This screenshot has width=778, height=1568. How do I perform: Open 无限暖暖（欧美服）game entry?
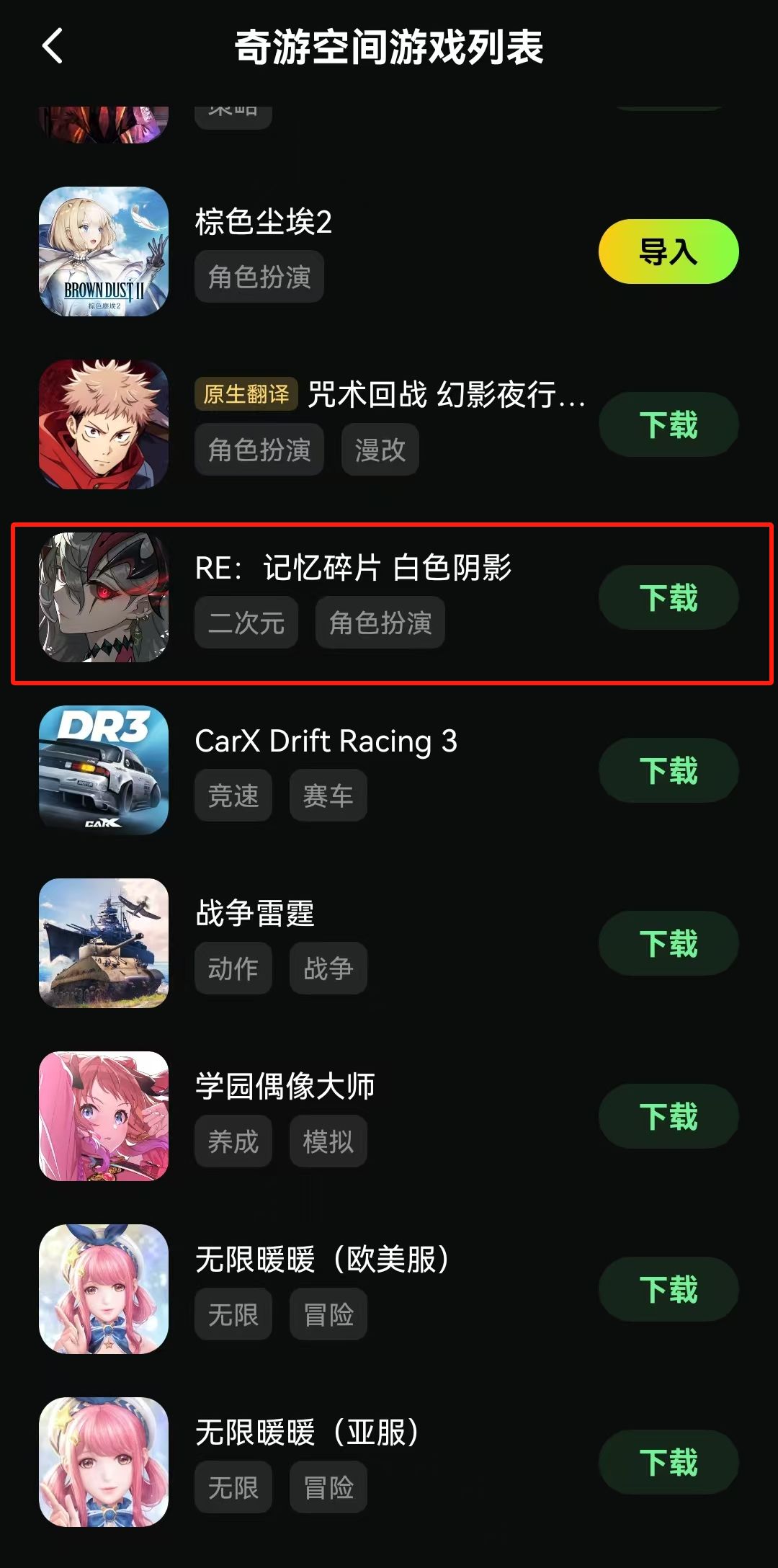coord(322,1260)
